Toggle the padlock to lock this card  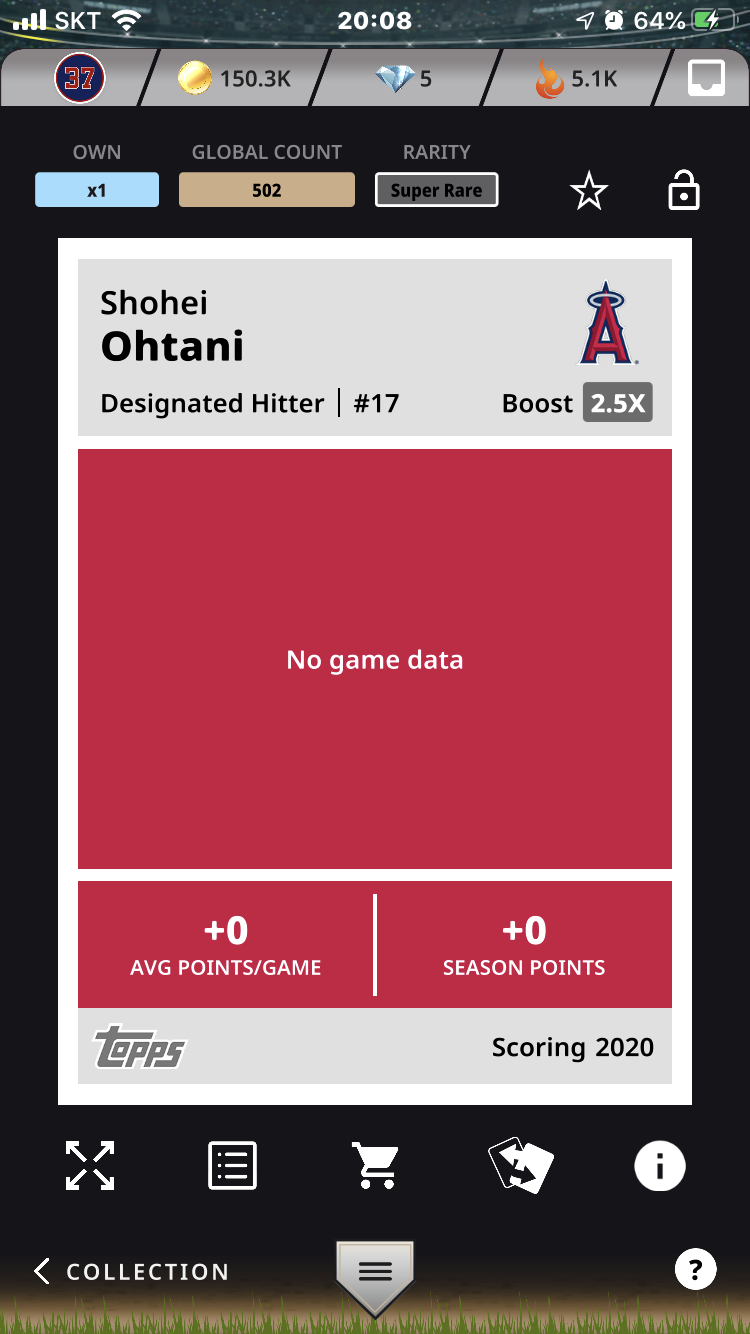click(683, 190)
